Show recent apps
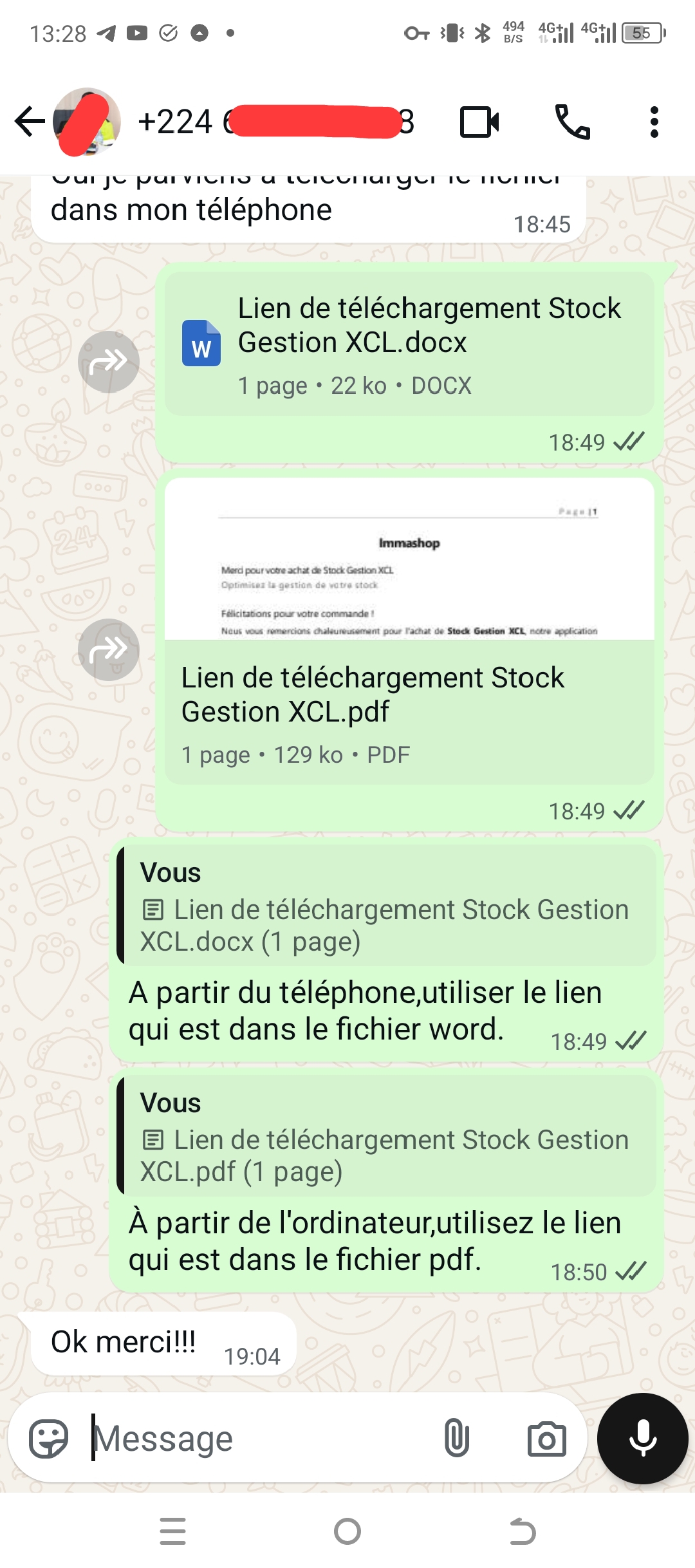 (172, 1531)
